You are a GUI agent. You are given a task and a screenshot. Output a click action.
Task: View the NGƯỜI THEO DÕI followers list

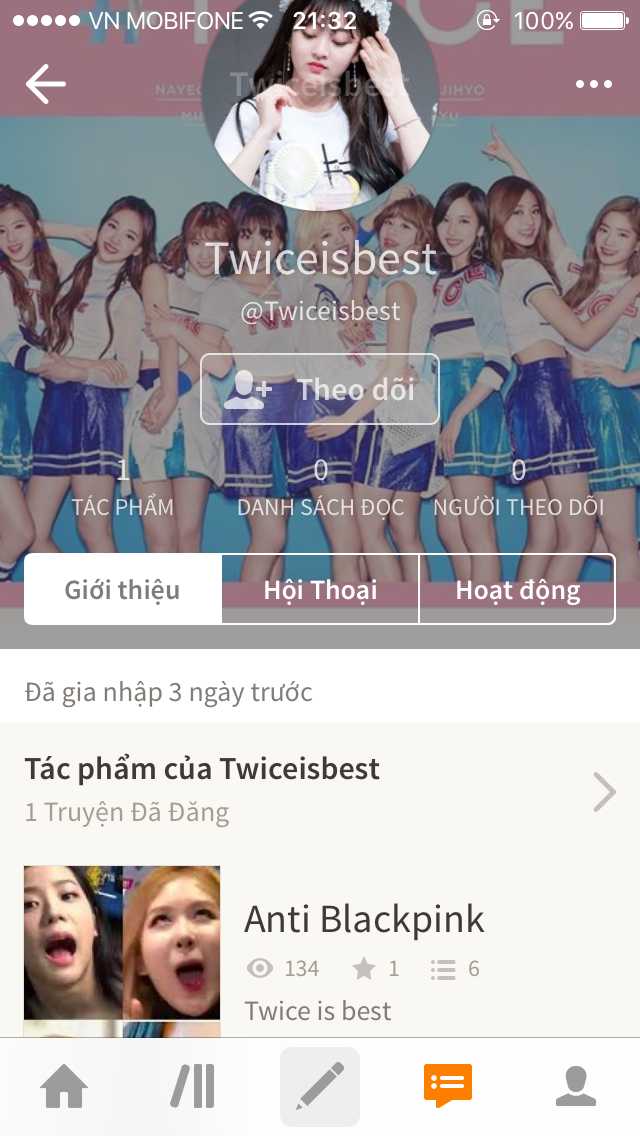(x=518, y=489)
